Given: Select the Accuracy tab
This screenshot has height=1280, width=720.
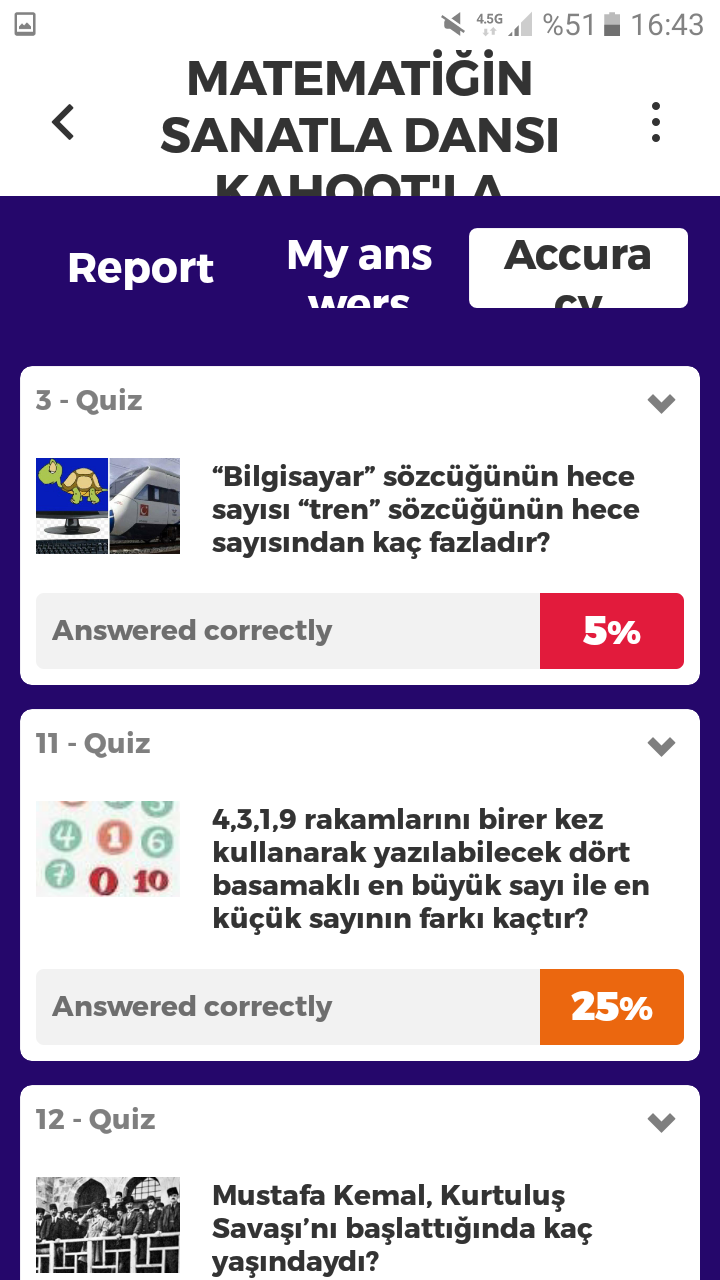Looking at the screenshot, I should (578, 267).
